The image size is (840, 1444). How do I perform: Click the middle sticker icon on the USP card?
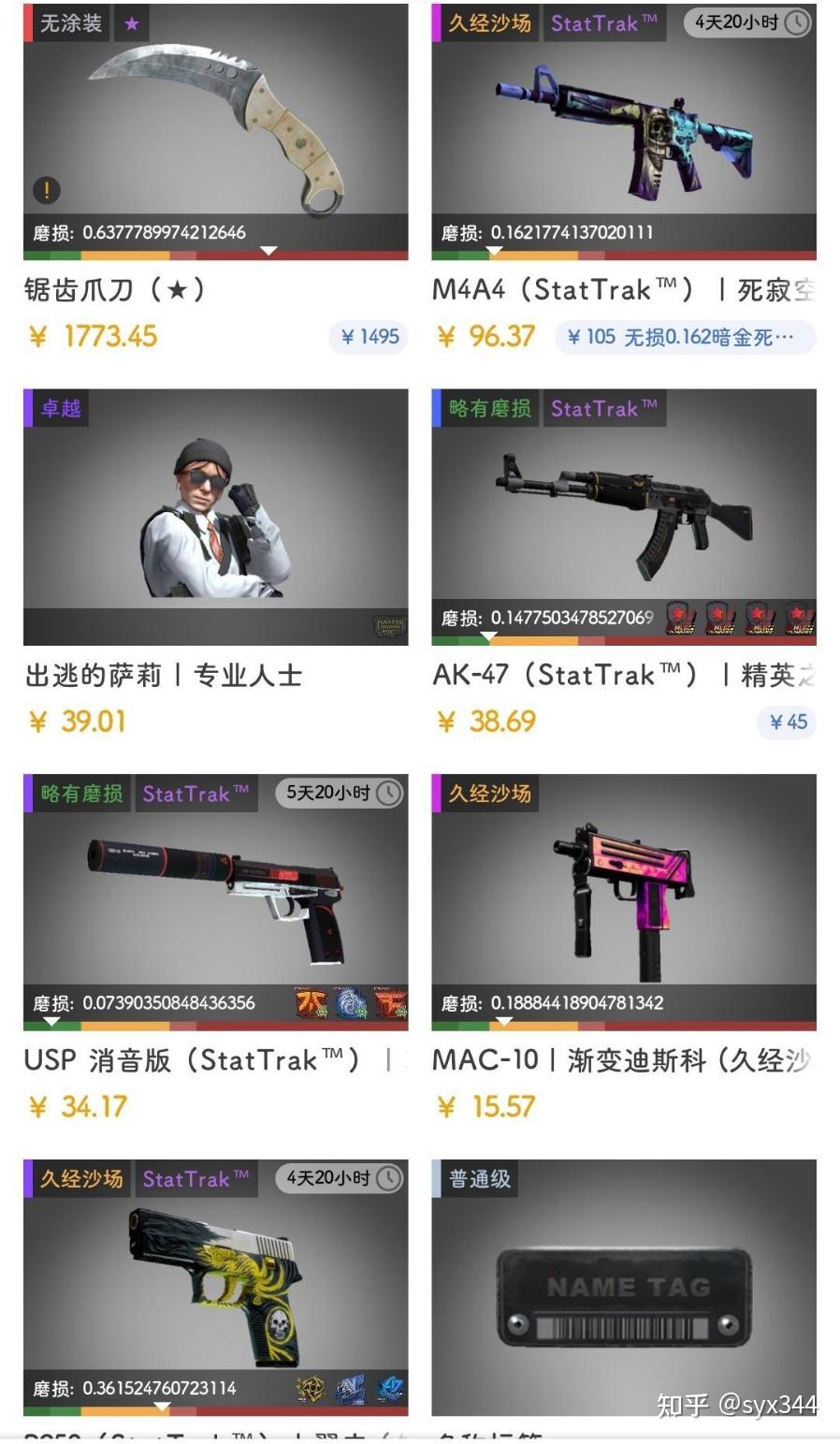350,1002
